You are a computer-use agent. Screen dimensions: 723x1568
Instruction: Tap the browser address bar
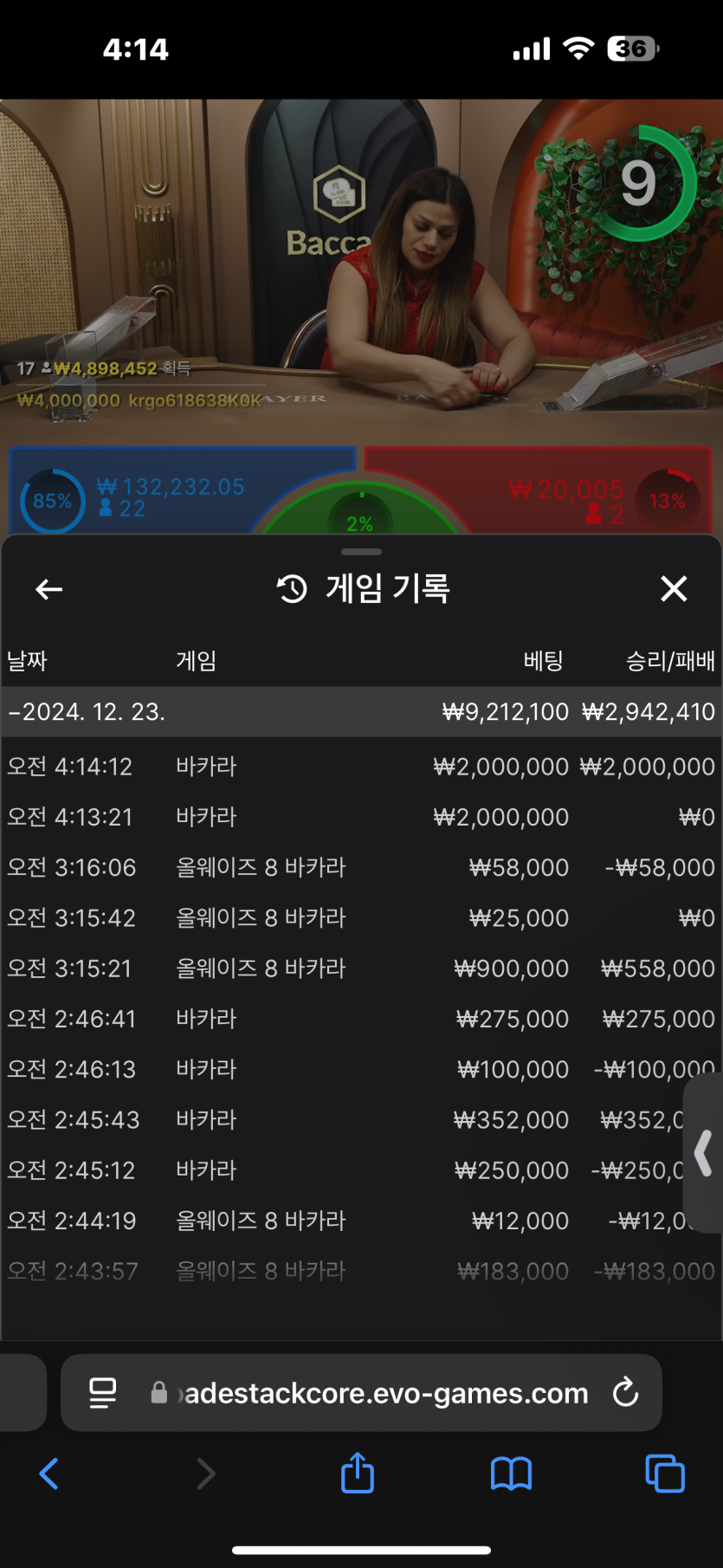tap(381, 1394)
